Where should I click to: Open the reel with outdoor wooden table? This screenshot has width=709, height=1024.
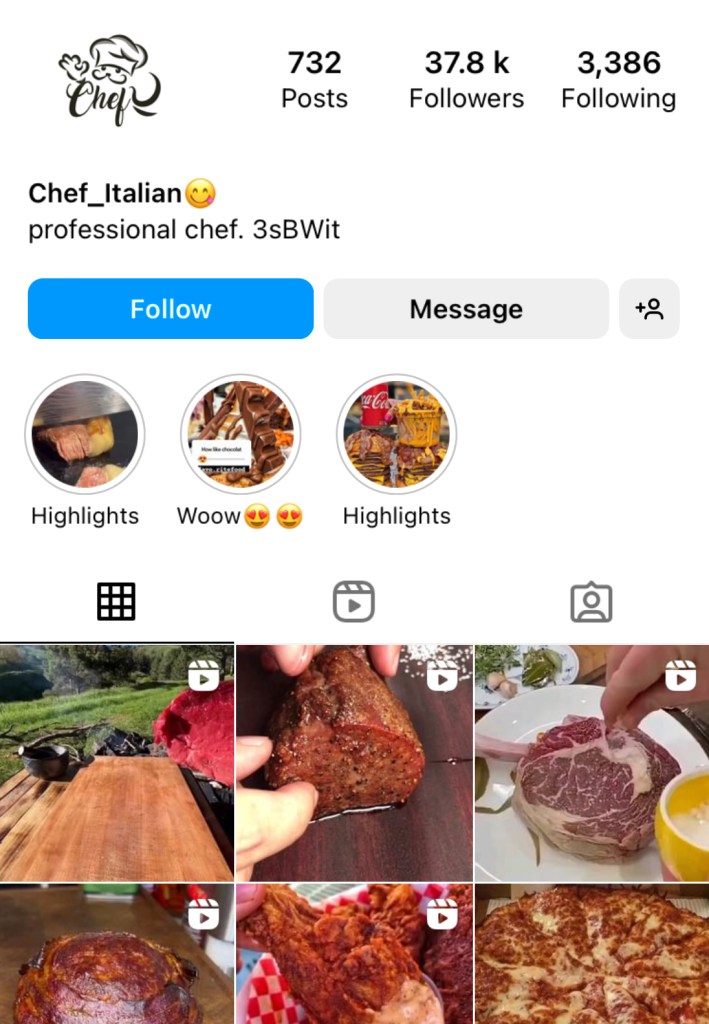click(116, 762)
